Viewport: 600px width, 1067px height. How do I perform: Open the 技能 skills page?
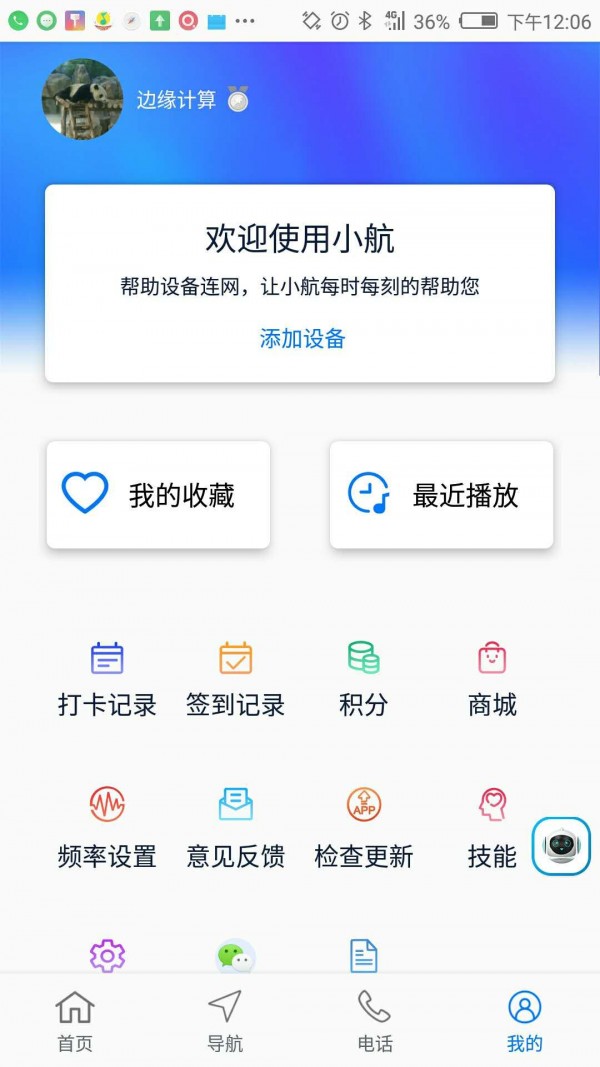pos(492,828)
